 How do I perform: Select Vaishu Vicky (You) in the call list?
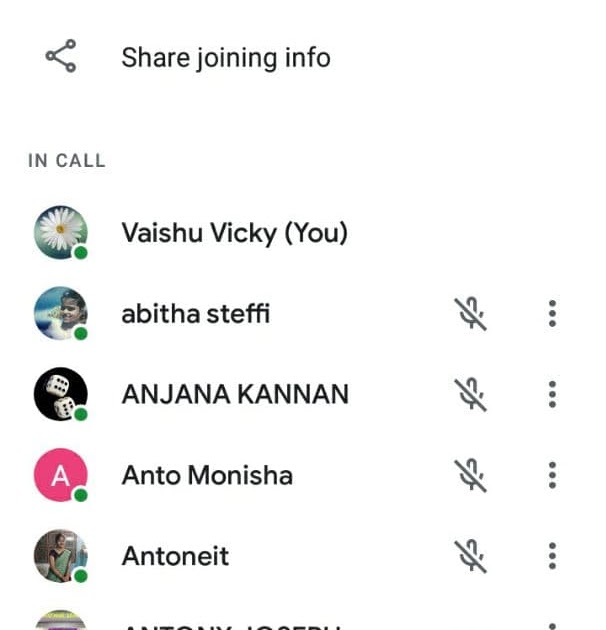[234, 234]
